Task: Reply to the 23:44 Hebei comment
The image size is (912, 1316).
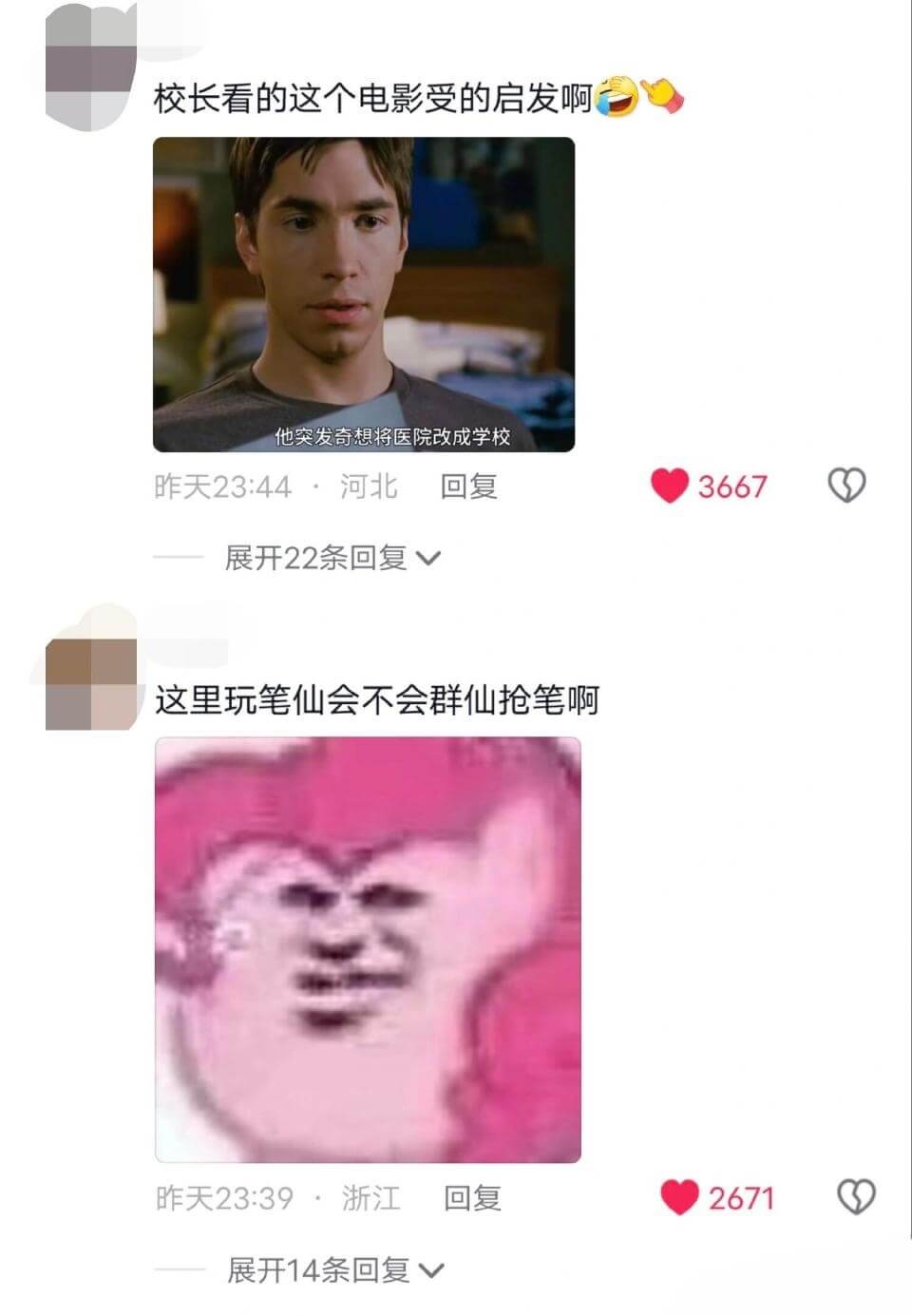Action: click(x=468, y=486)
